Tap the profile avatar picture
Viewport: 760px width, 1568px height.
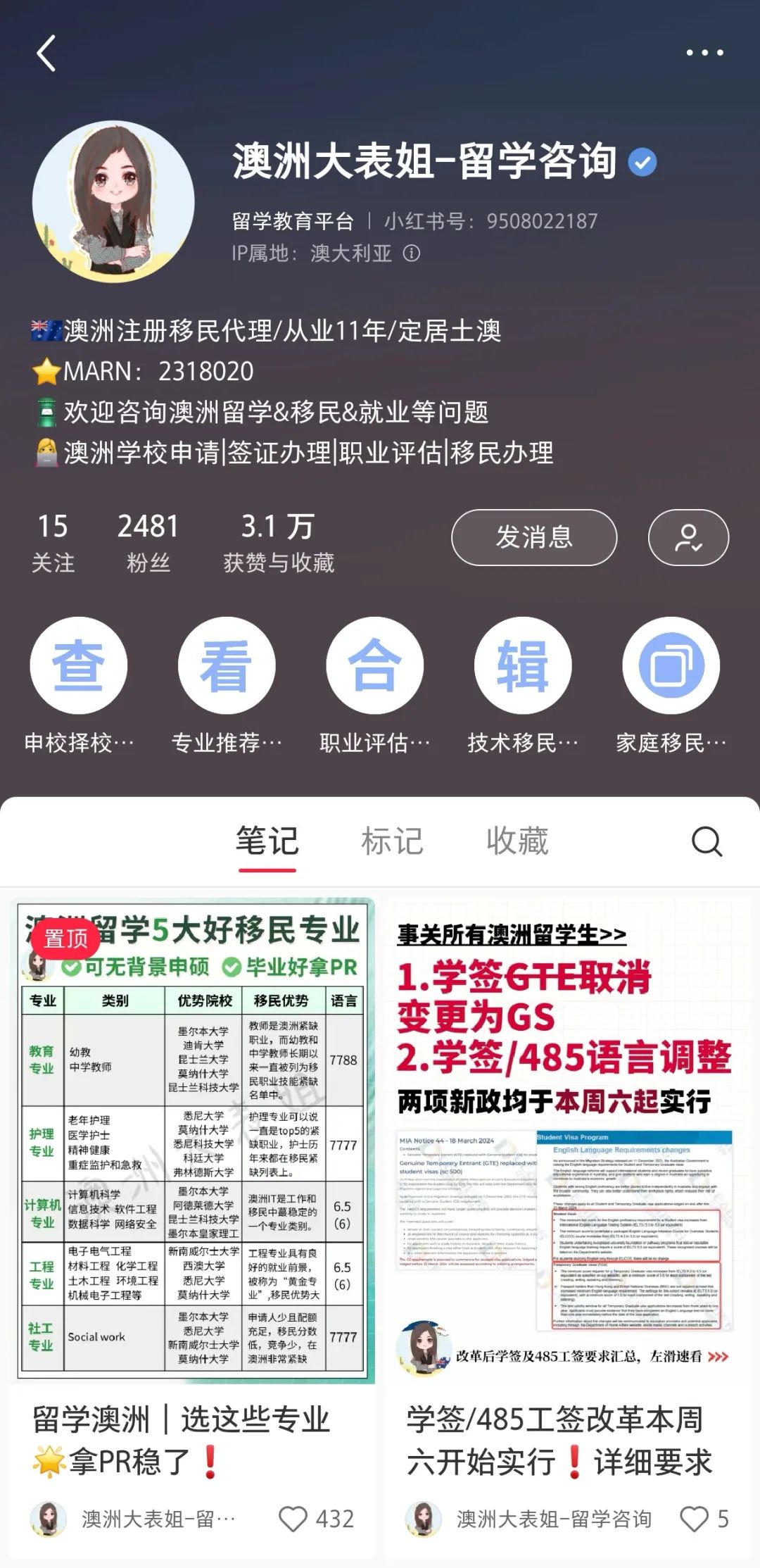pyautogui.click(x=113, y=201)
